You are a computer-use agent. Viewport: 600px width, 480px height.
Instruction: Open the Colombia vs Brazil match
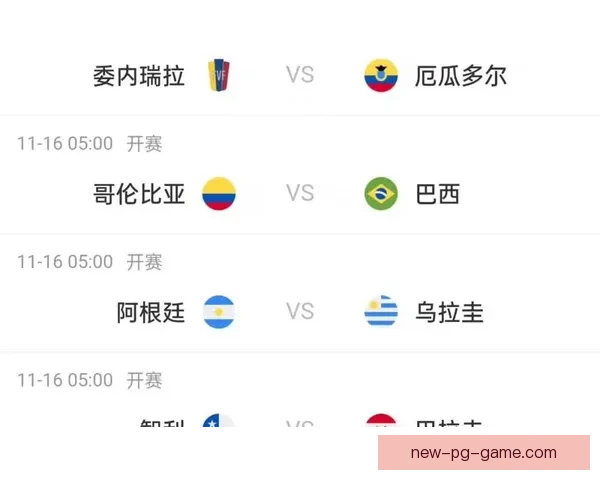pyautogui.click(x=300, y=193)
